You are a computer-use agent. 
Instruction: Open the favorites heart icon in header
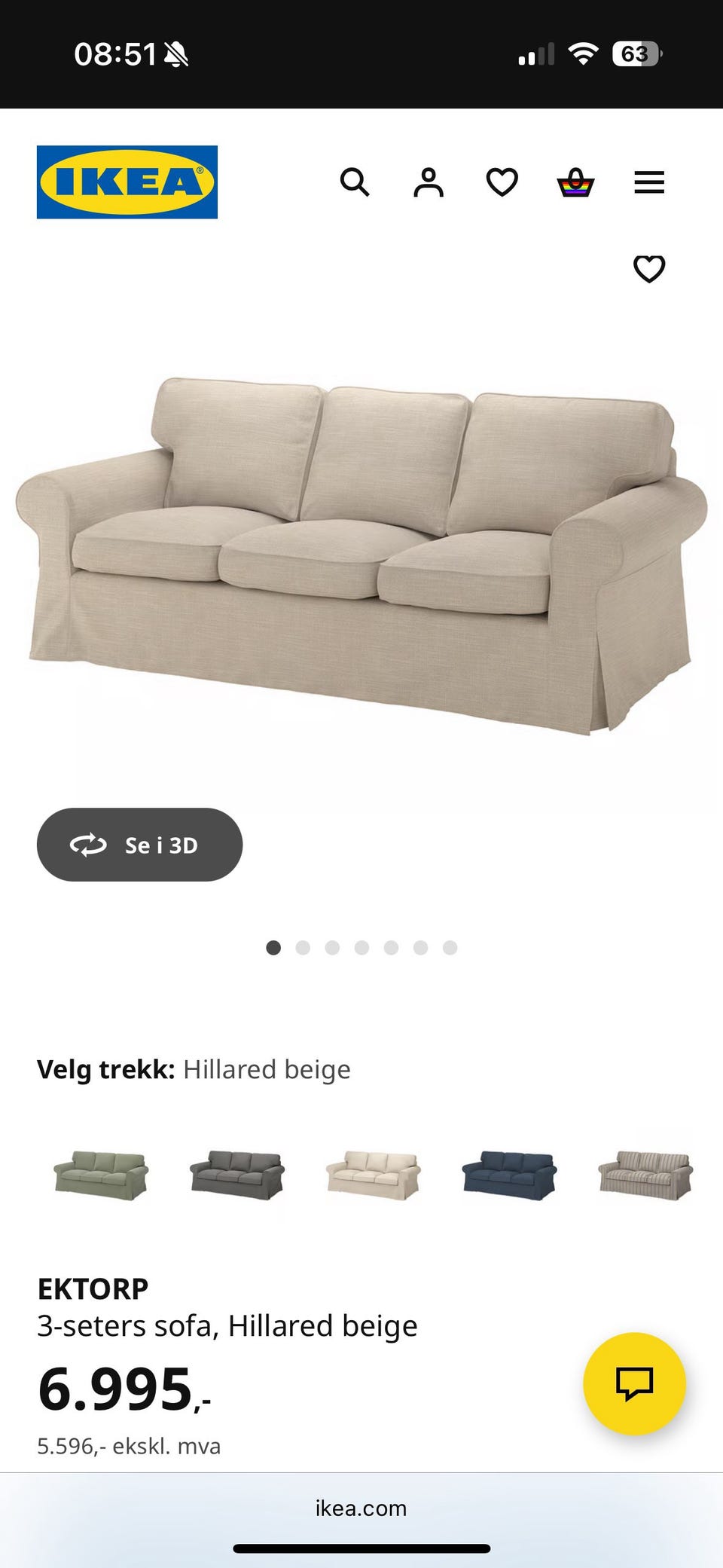(501, 181)
